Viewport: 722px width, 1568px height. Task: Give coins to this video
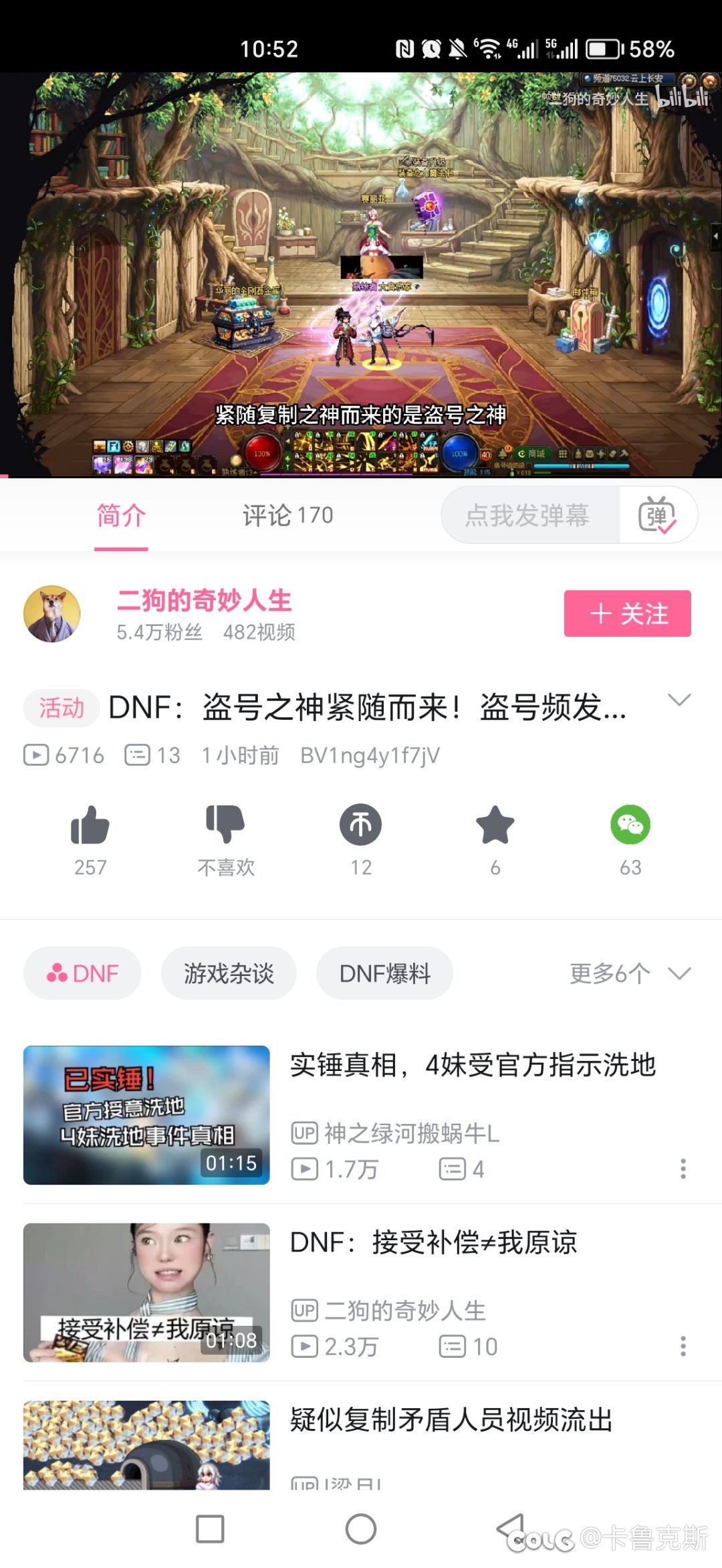pos(361,825)
